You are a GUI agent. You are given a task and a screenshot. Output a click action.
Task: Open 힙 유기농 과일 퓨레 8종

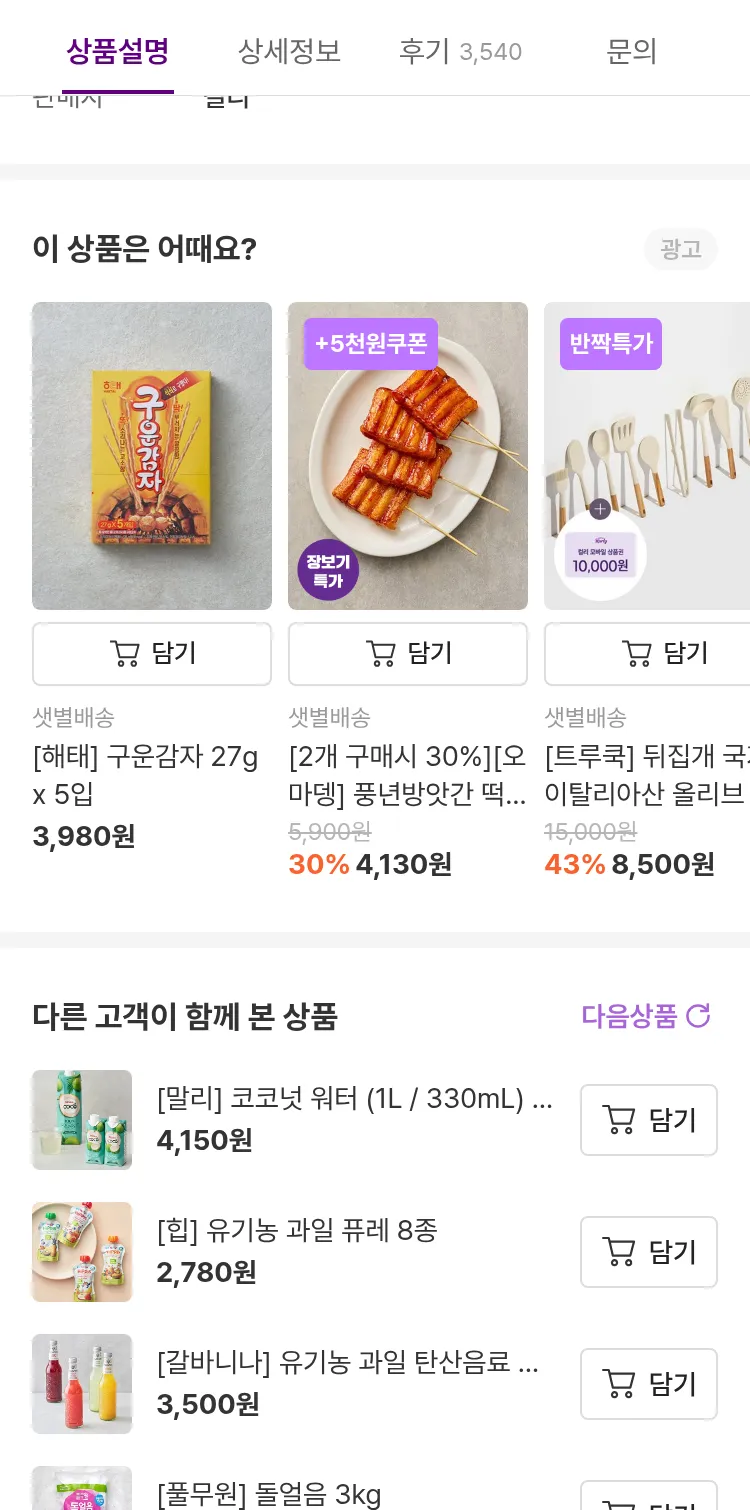pyautogui.click(x=297, y=1231)
